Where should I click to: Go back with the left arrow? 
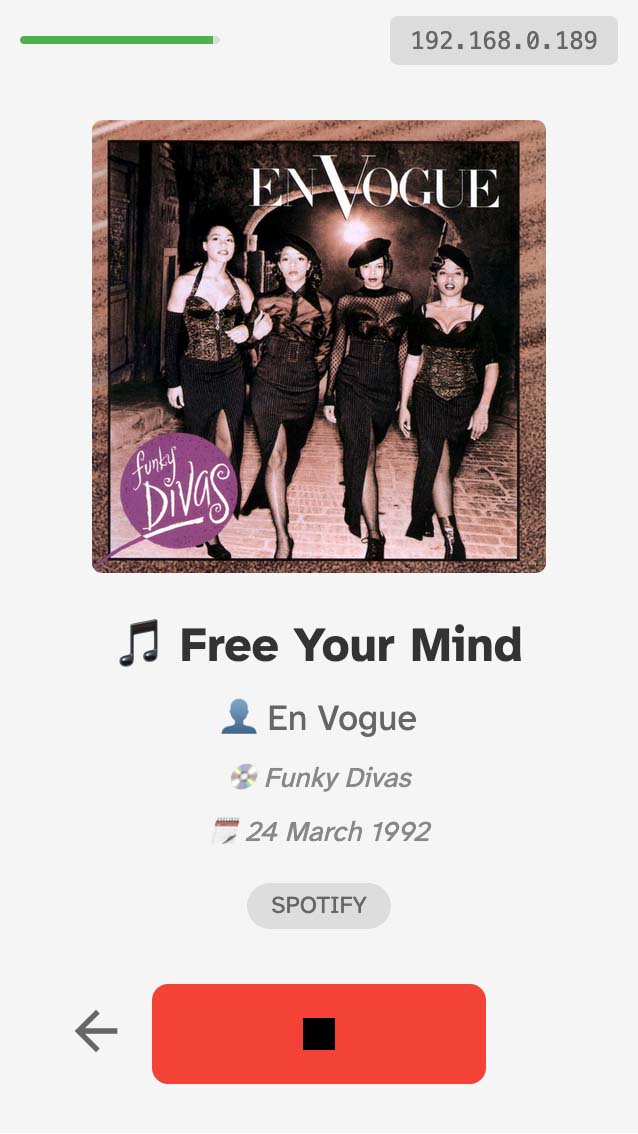(96, 1031)
